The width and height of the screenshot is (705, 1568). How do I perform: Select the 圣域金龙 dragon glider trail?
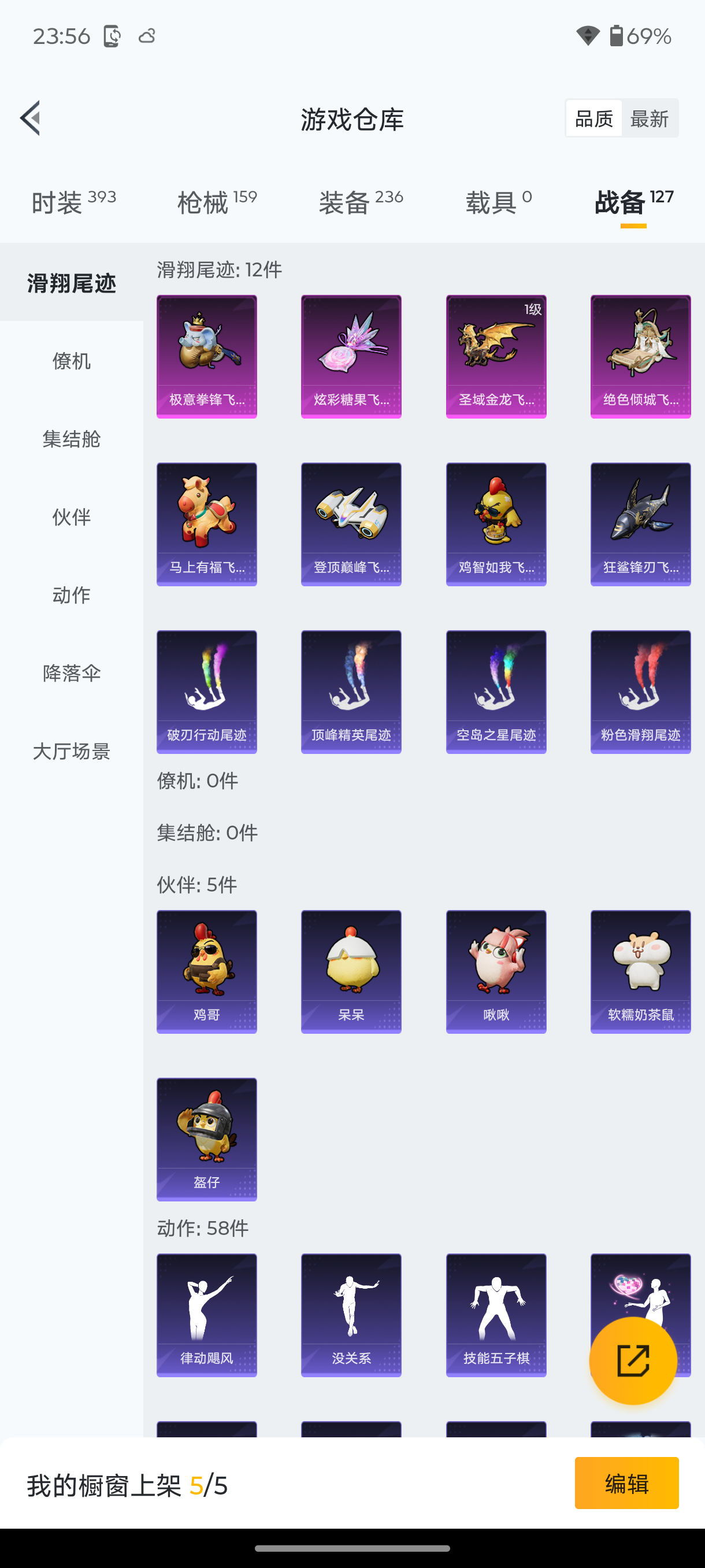[x=496, y=356]
